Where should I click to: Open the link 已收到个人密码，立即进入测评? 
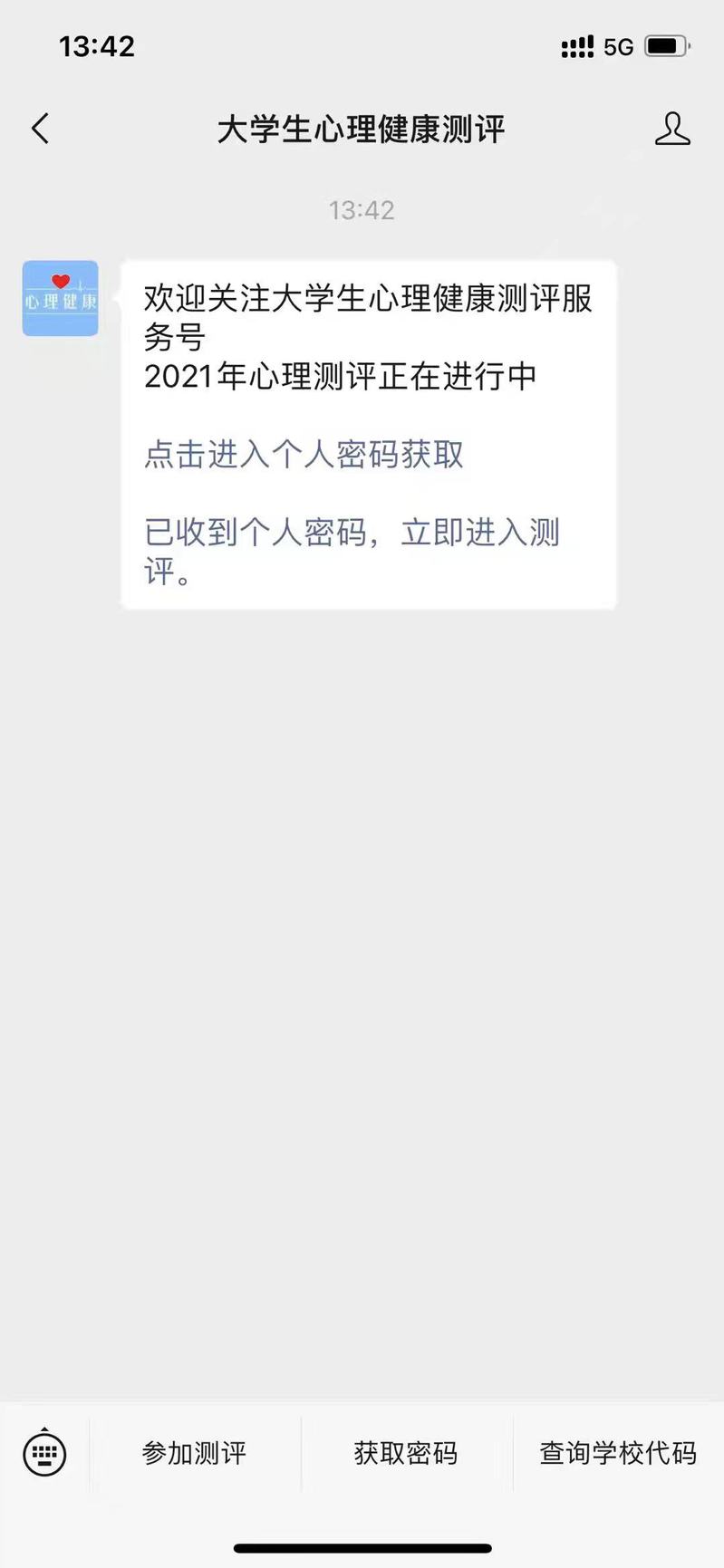tap(352, 551)
